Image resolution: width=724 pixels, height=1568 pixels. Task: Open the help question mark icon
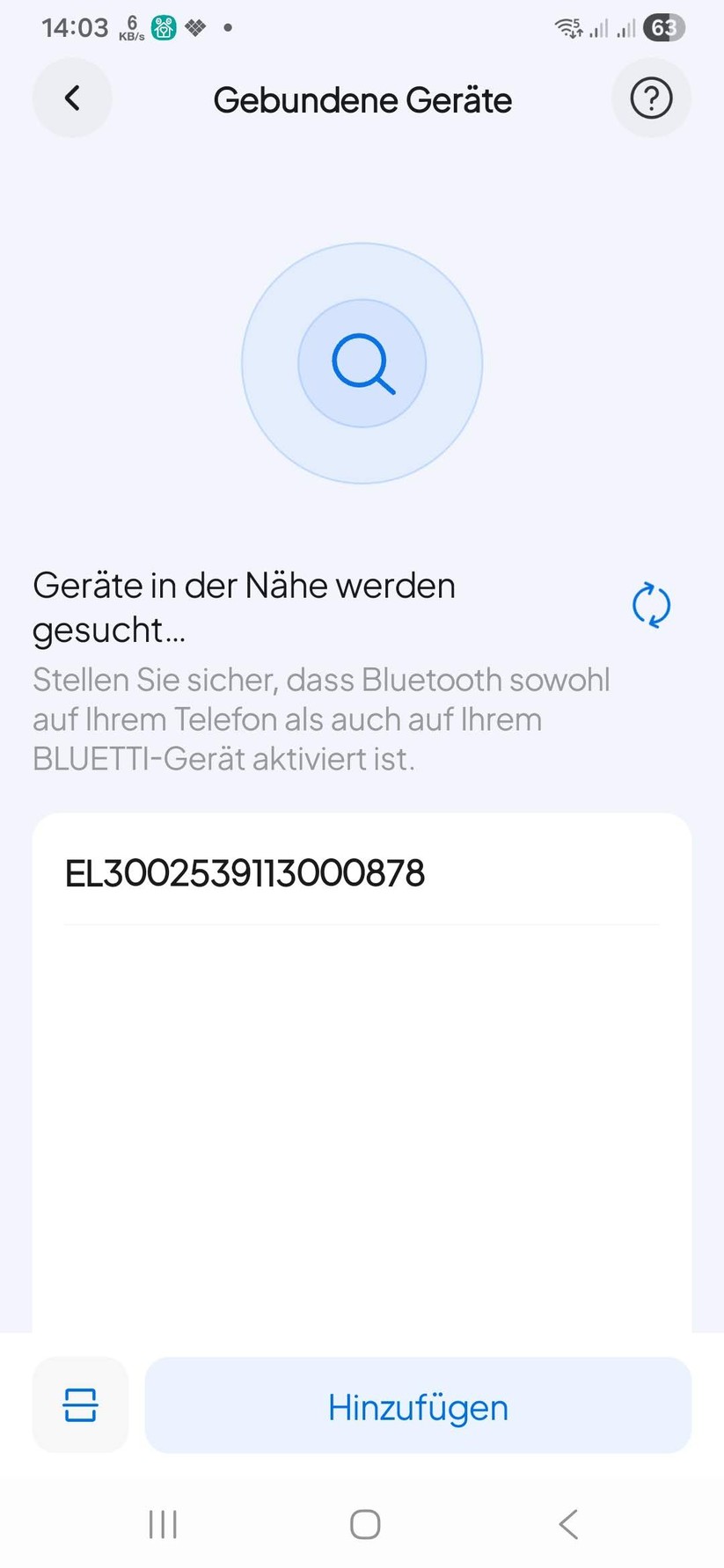click(x=651, y=98)
